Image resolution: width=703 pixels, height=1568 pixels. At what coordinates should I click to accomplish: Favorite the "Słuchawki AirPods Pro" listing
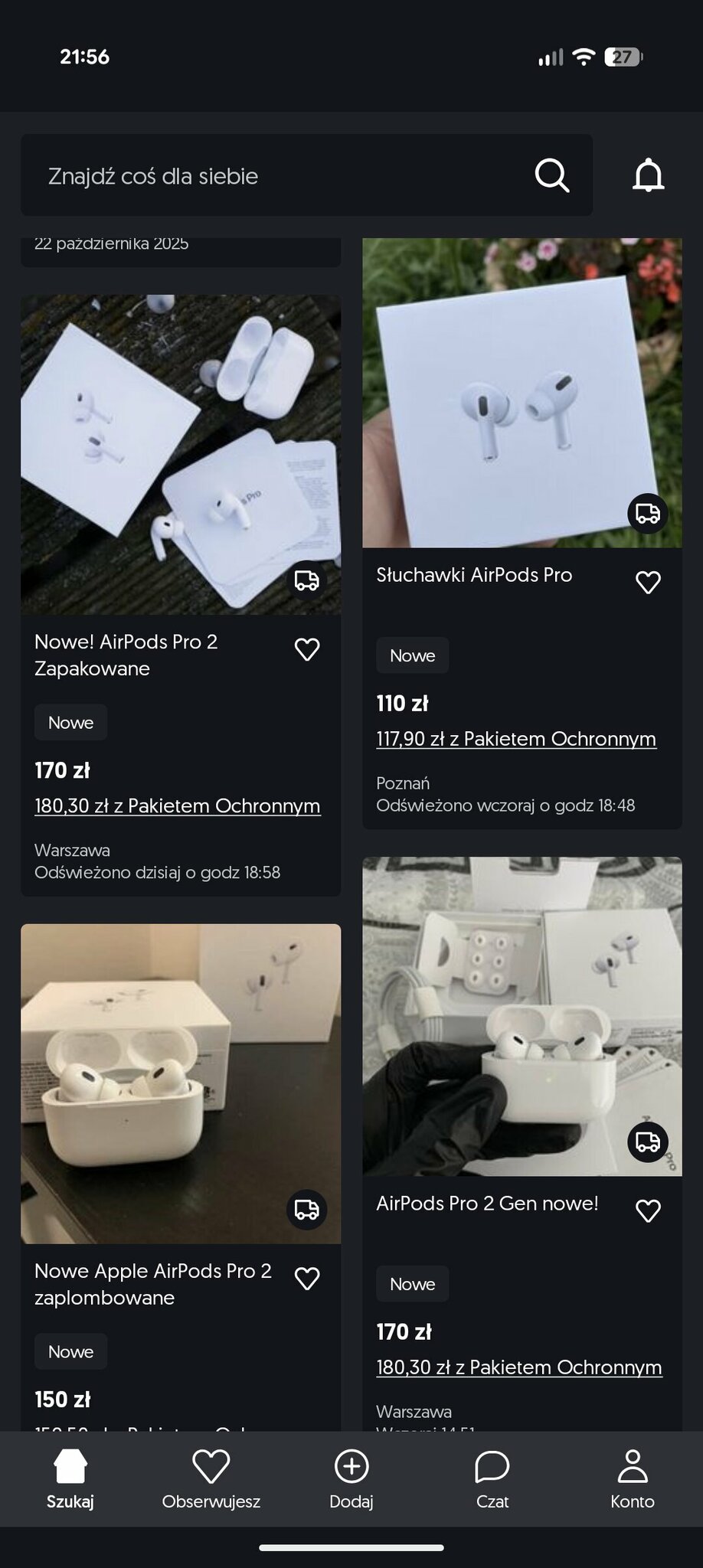648,583
